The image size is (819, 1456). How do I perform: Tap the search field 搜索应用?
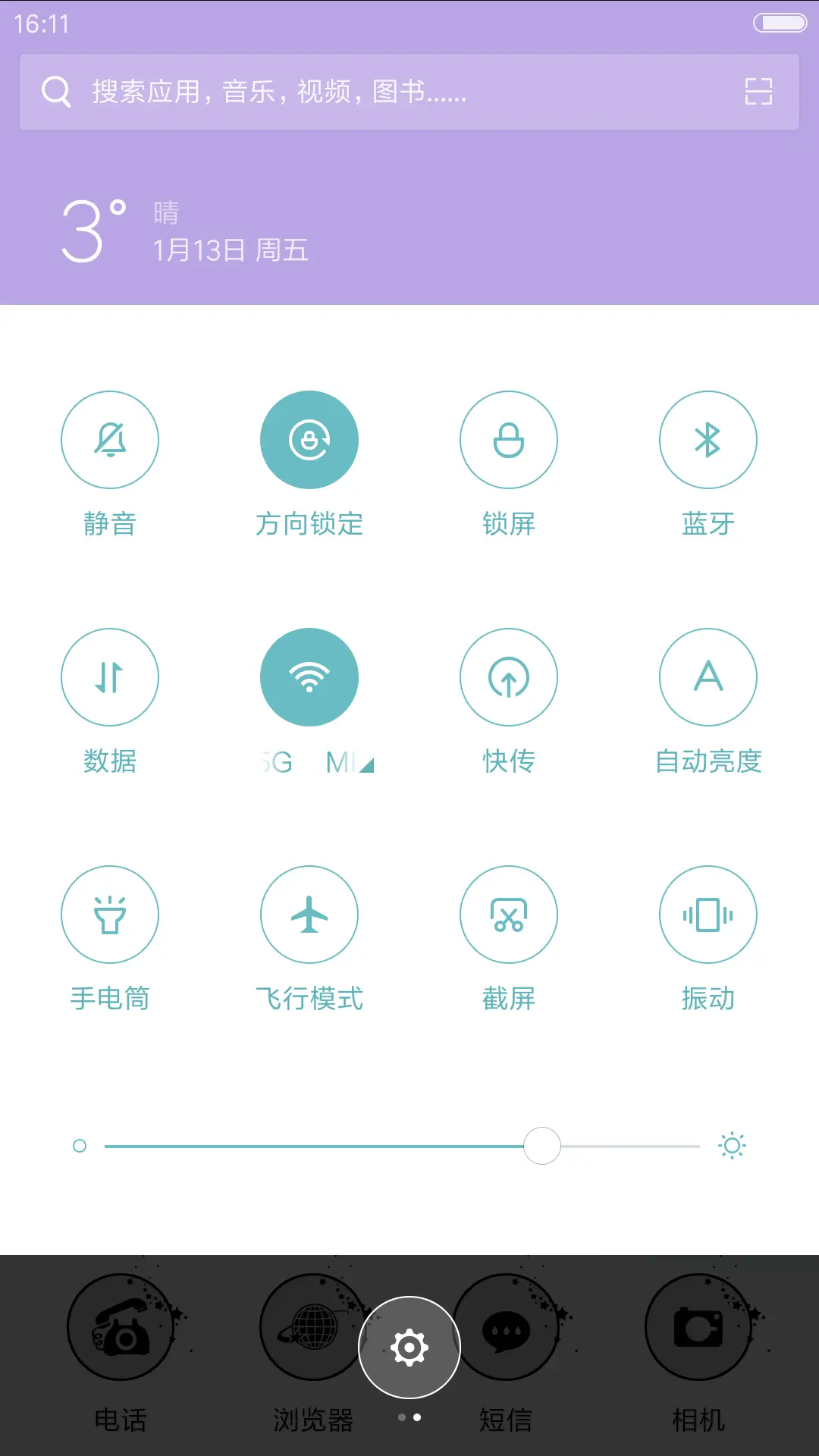click(303, 91)
